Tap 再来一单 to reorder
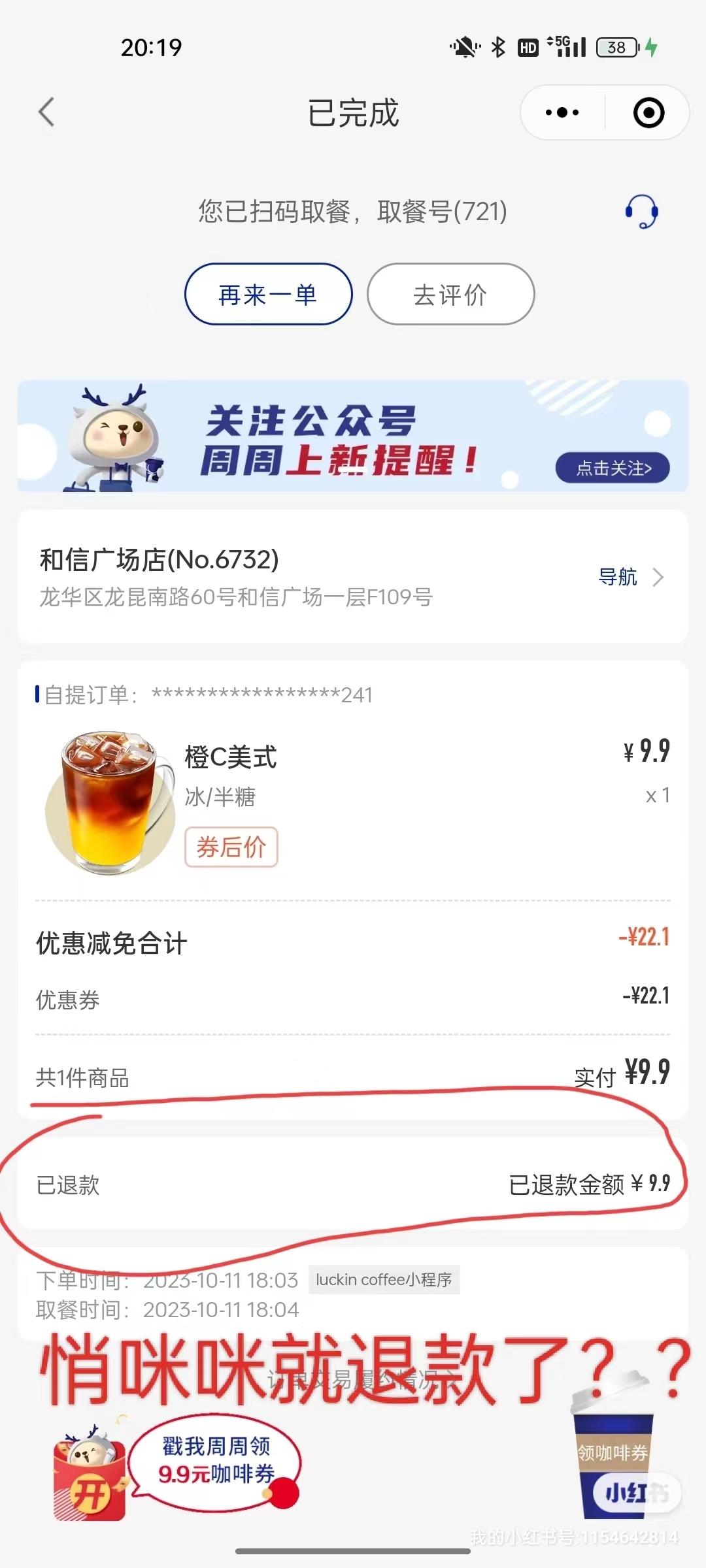Image resolution: width=706 pixels, height=1568 pixels. pyautogui.click(x=268, y=295)
